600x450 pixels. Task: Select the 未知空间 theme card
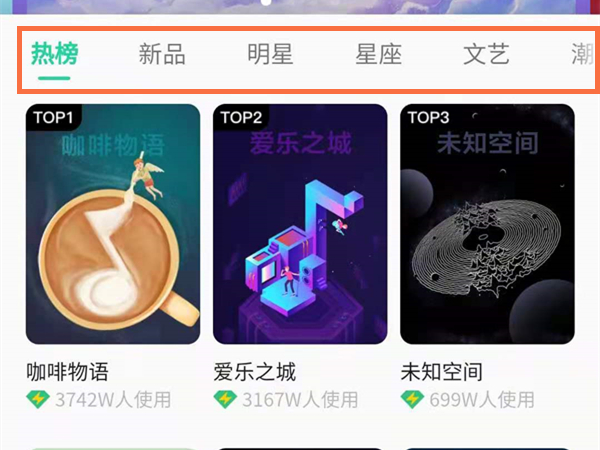click(487, 224)
